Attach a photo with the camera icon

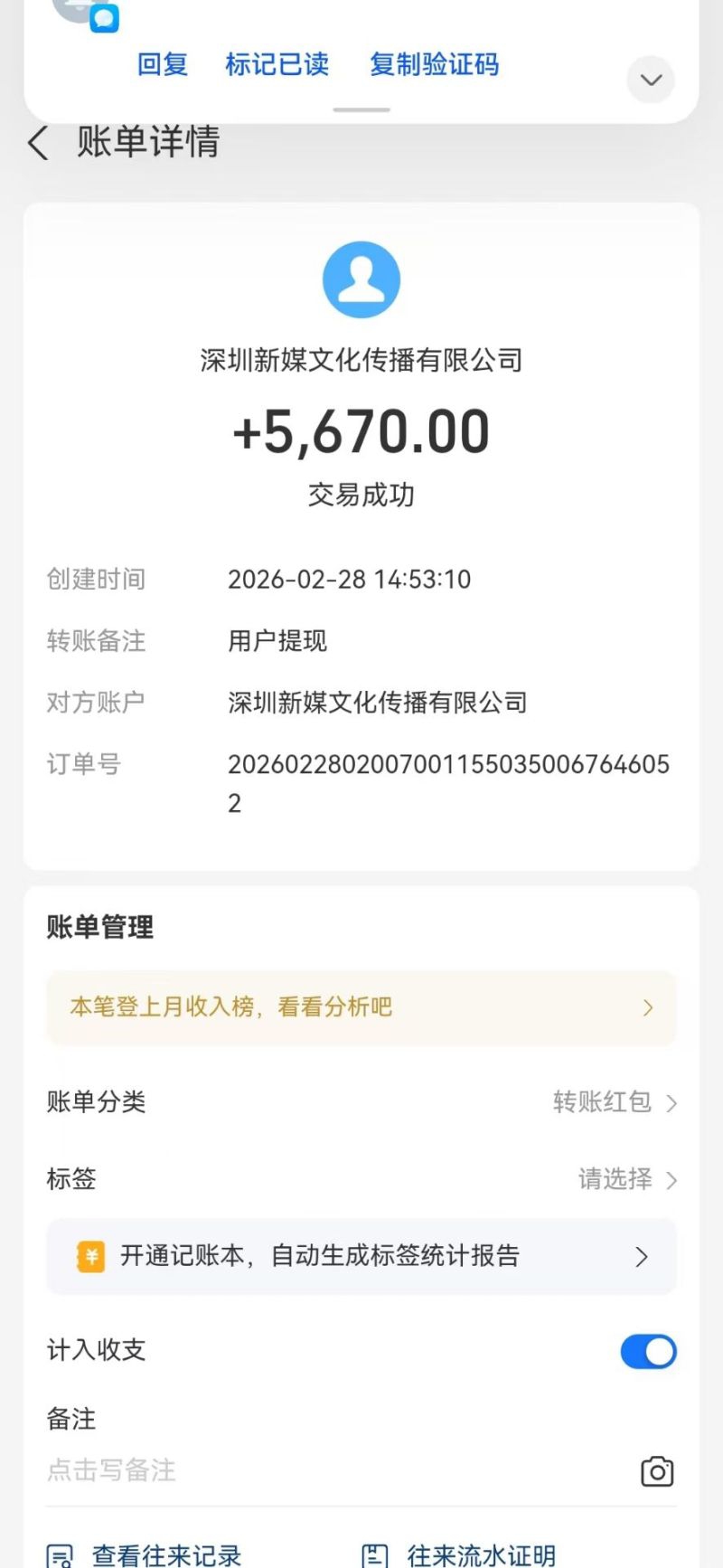[657, 1472]
